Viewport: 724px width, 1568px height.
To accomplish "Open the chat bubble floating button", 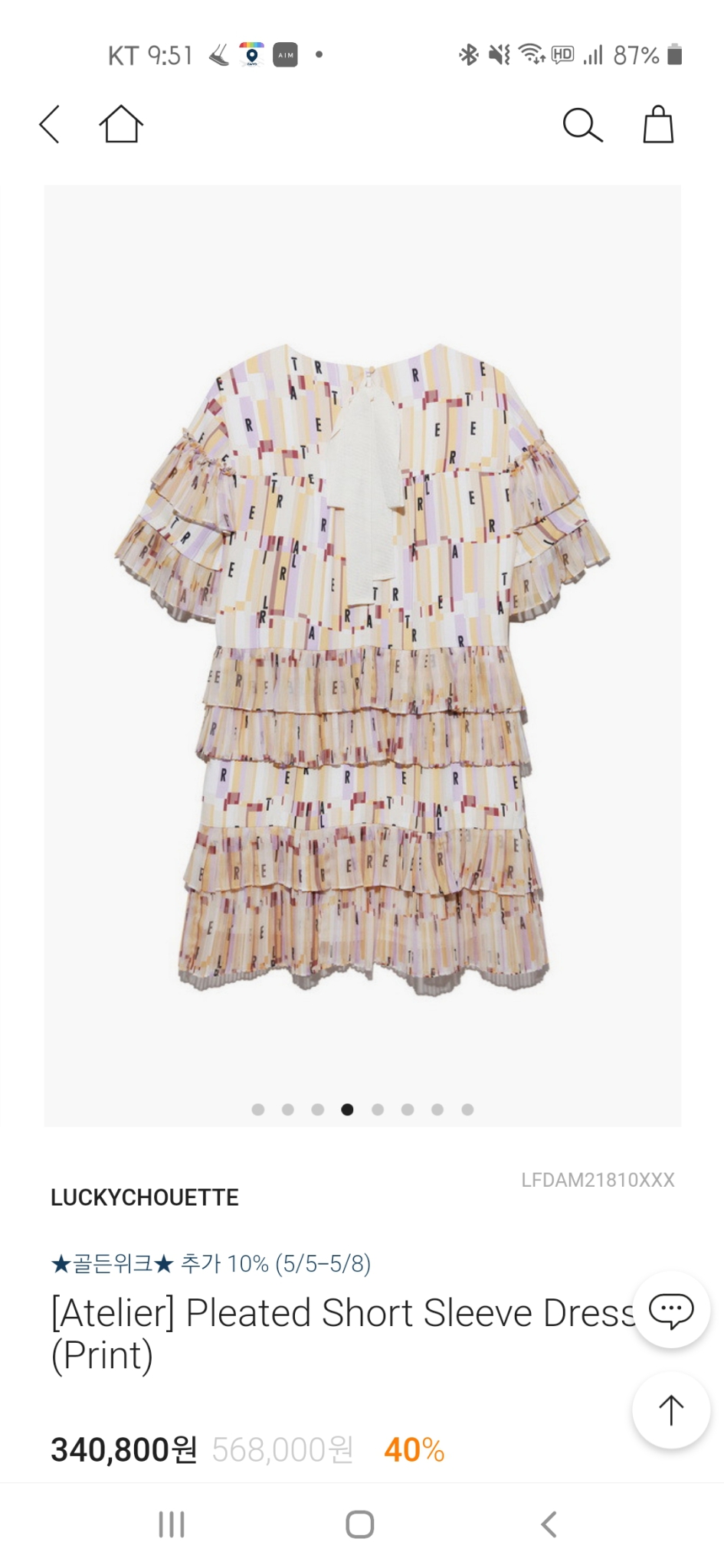I will point(671,1310).
